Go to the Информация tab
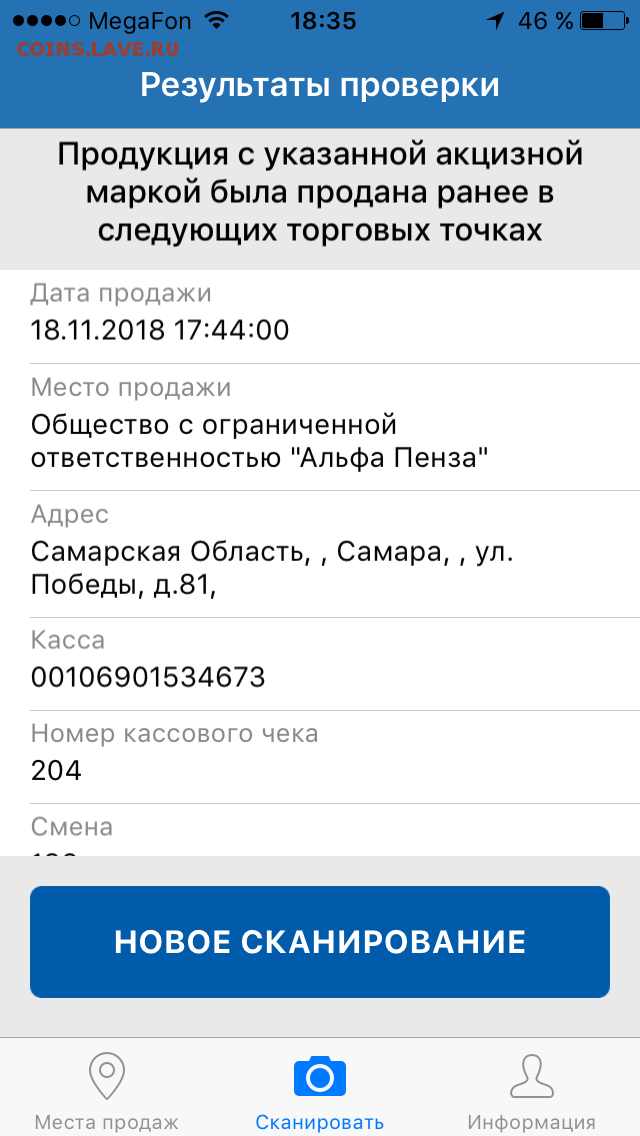Viewport: 640px width, 1136px height. tap(532, 1089)
